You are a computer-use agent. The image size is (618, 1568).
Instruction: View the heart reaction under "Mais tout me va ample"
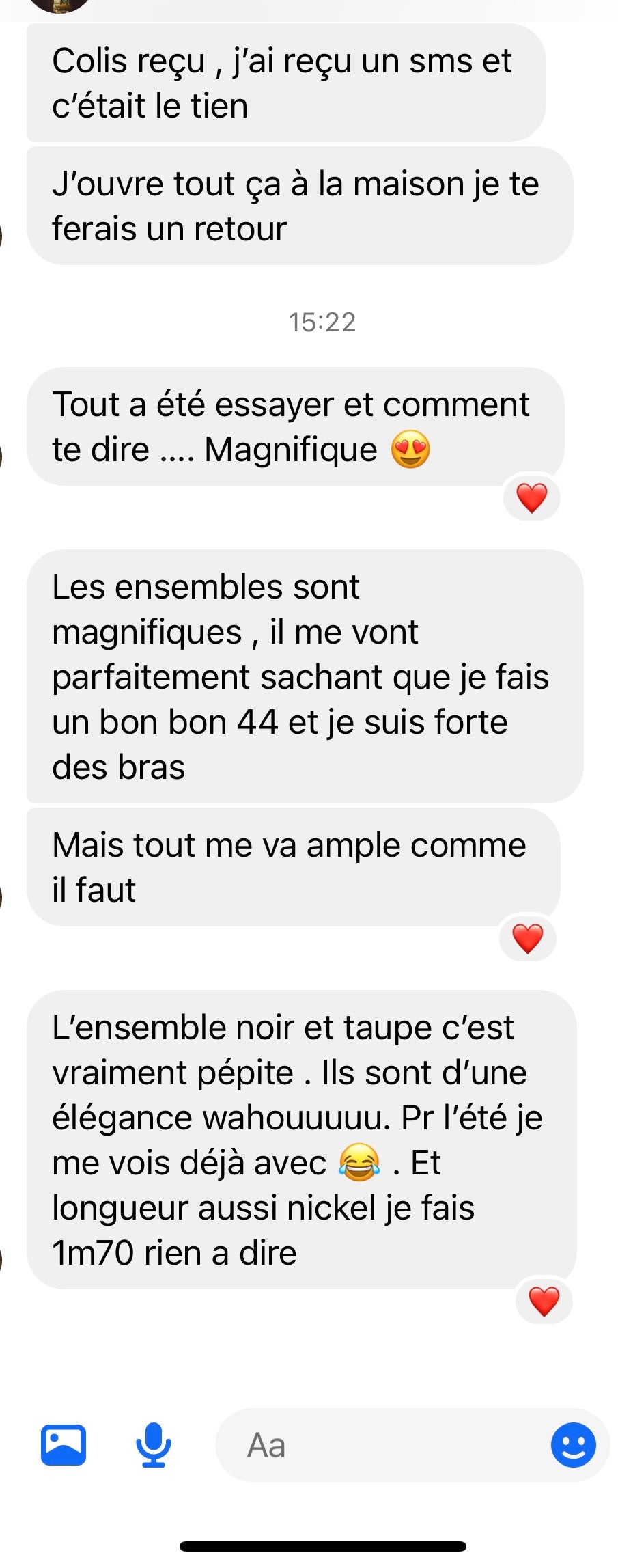point(528,938)
